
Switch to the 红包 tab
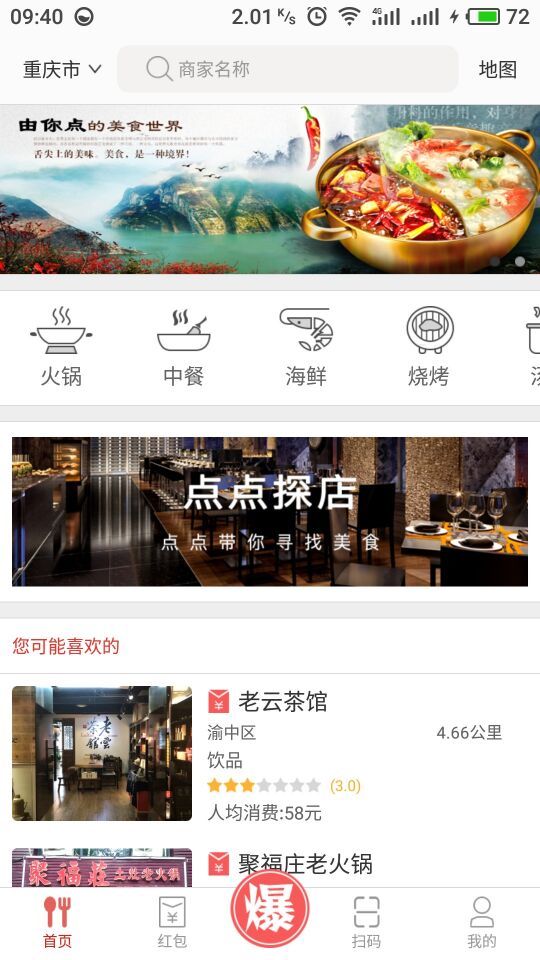(x=172, y=922)
